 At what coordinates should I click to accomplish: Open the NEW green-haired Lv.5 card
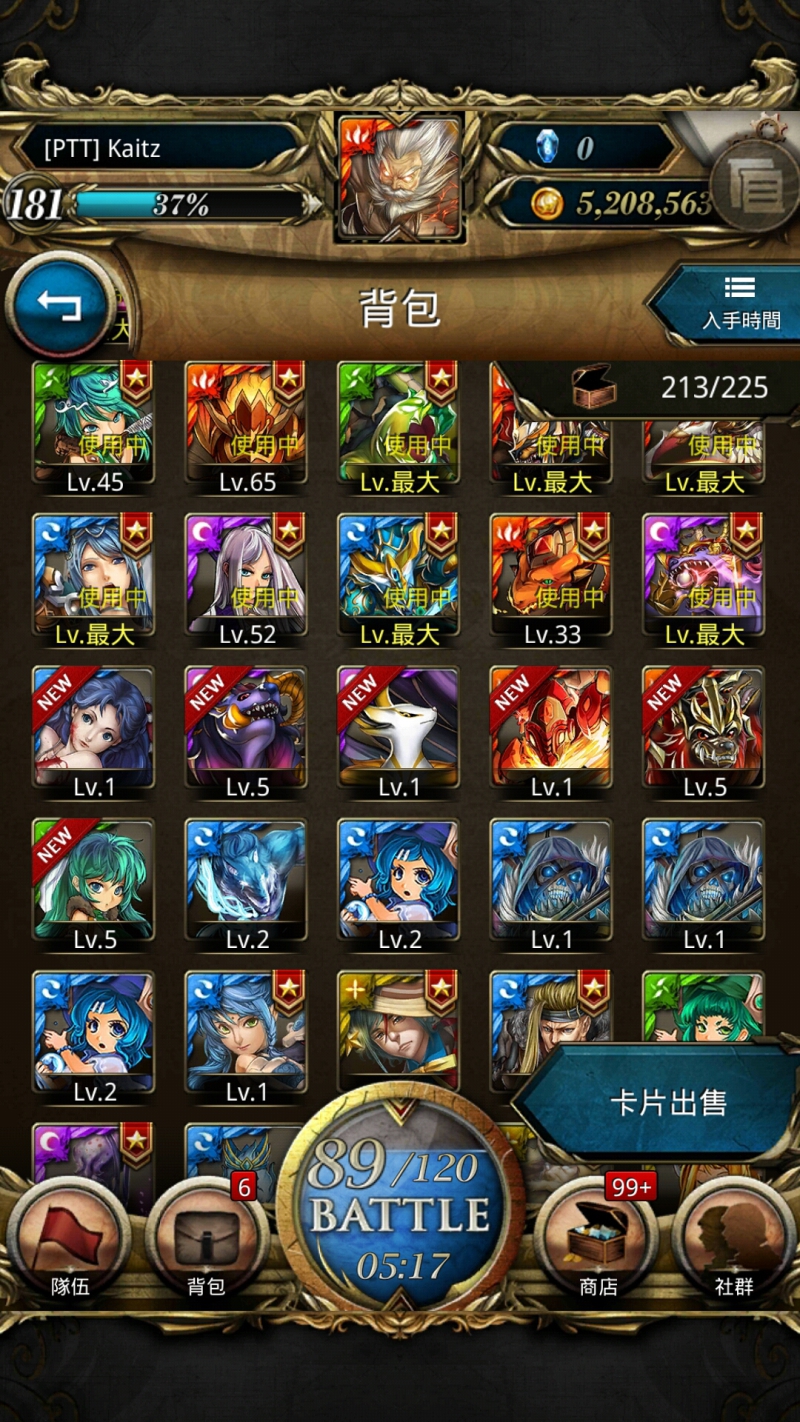tap(94, 886)
